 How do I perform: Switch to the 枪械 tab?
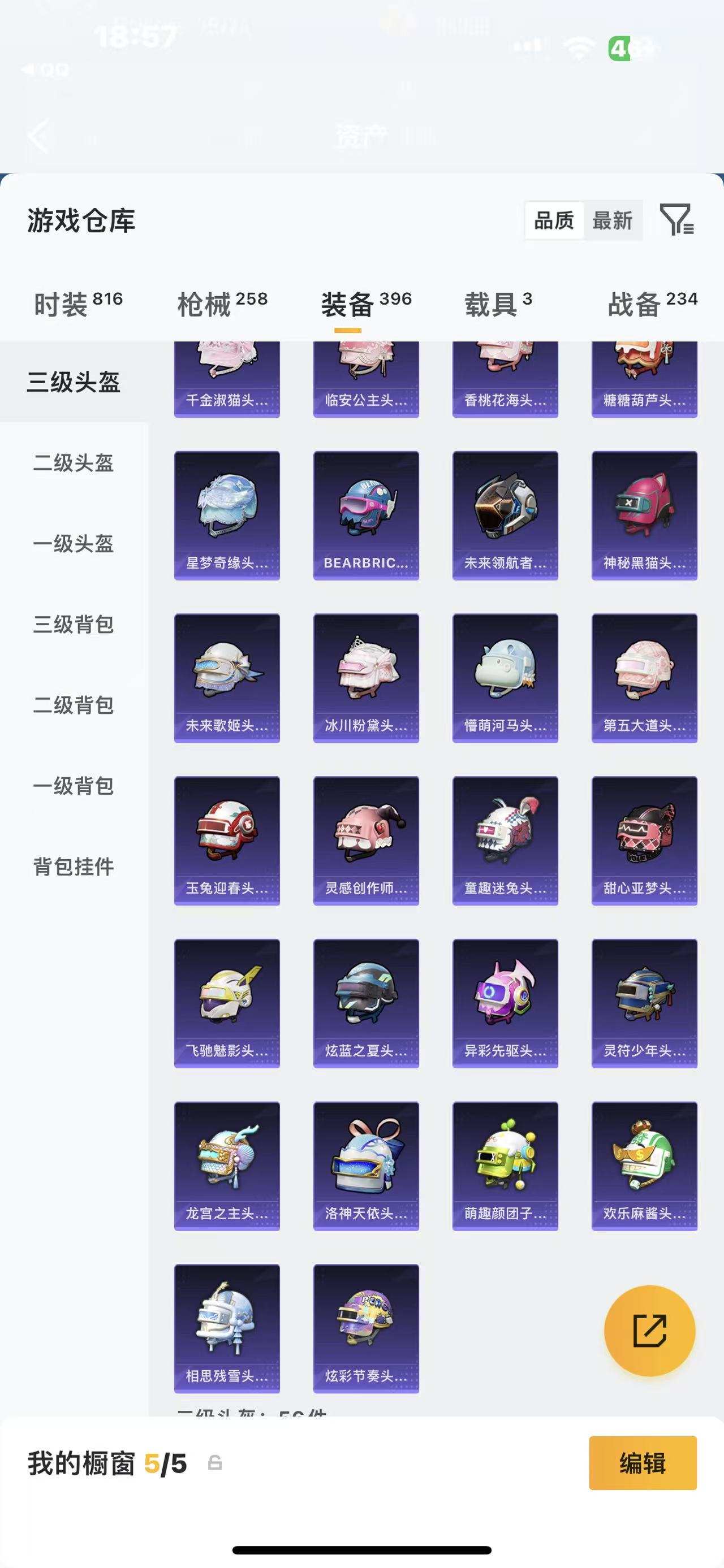tap(222, 304)
